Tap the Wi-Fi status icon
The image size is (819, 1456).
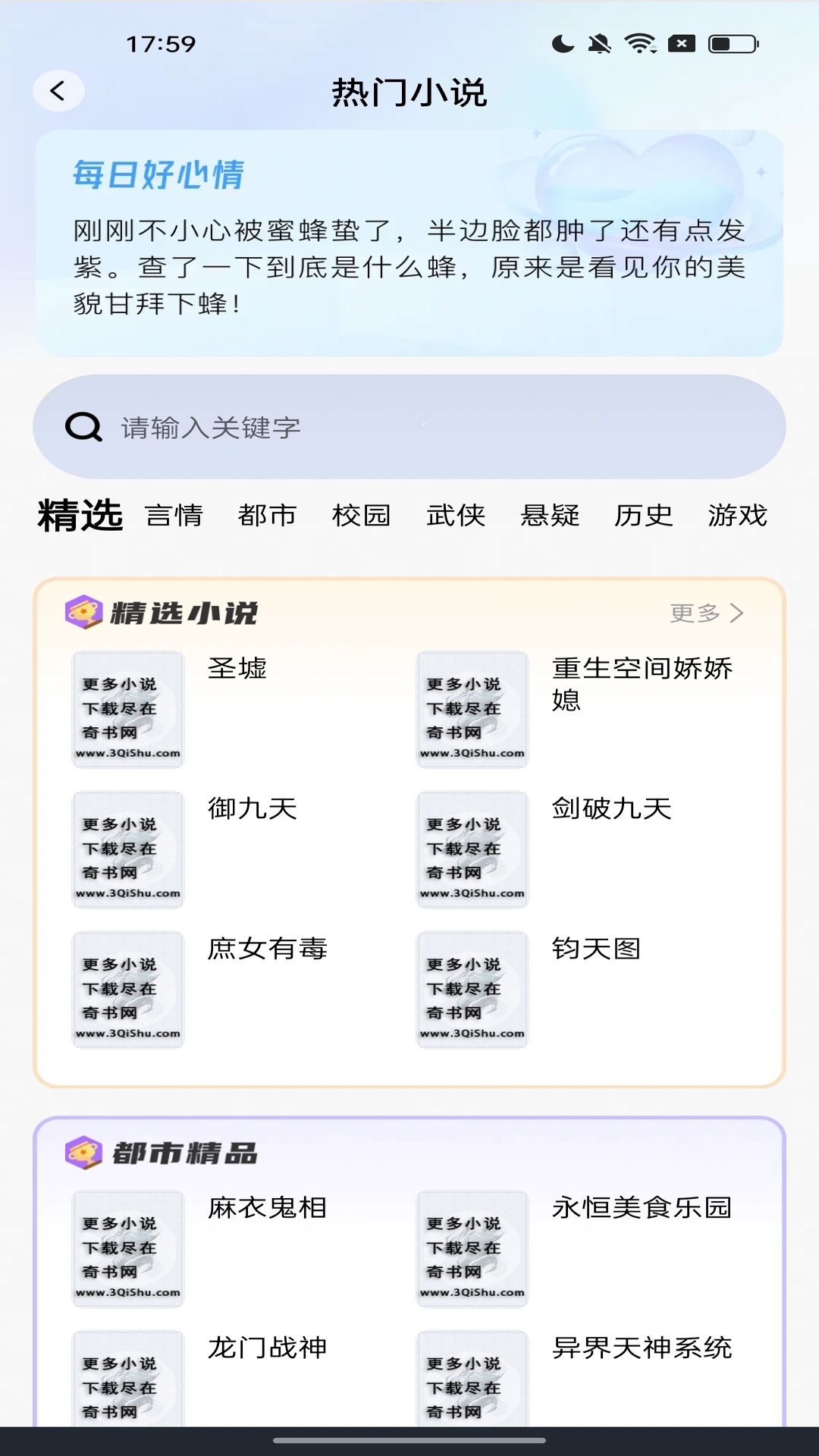(641, 44)
